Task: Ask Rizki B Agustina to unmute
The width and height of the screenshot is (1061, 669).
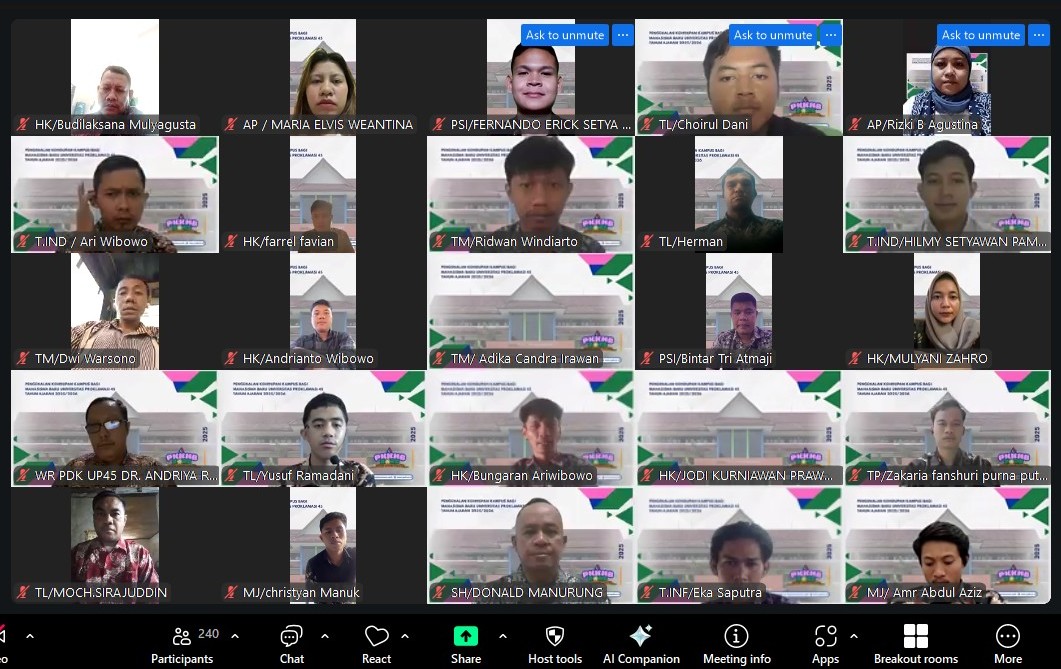Action: 981,35
